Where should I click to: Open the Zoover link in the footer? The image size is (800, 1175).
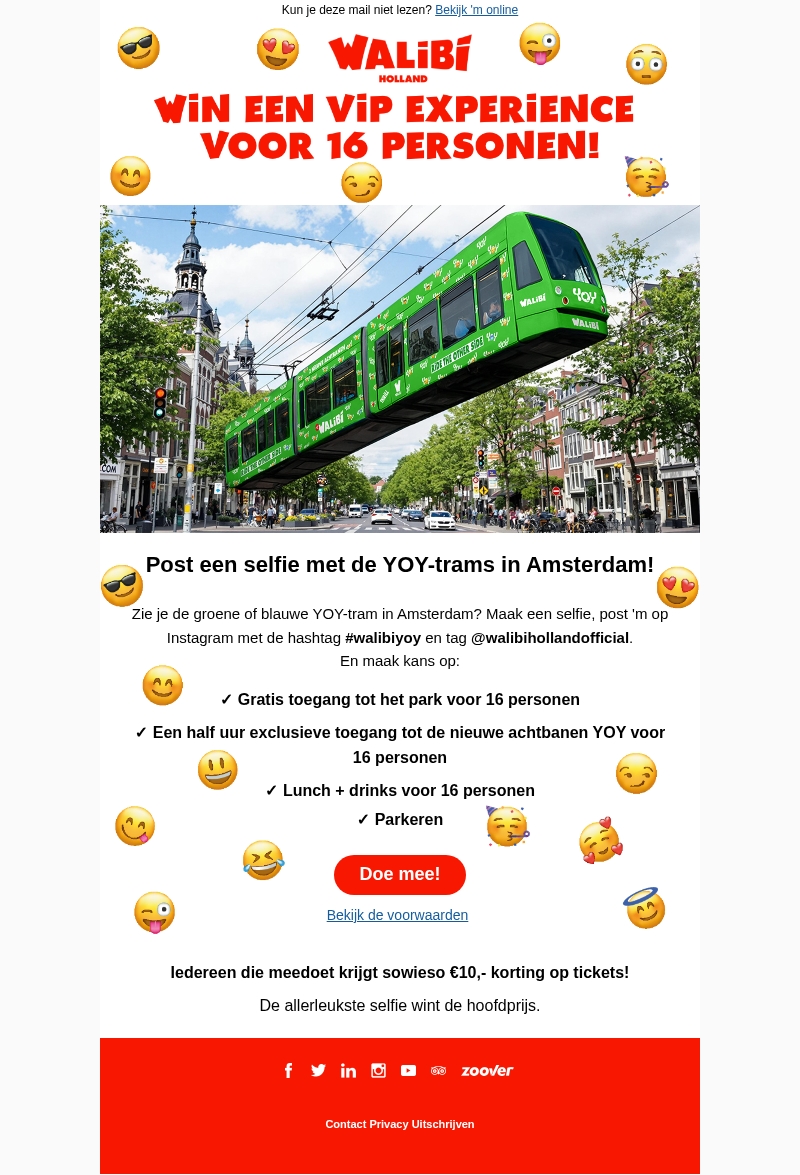[487, 1070]
